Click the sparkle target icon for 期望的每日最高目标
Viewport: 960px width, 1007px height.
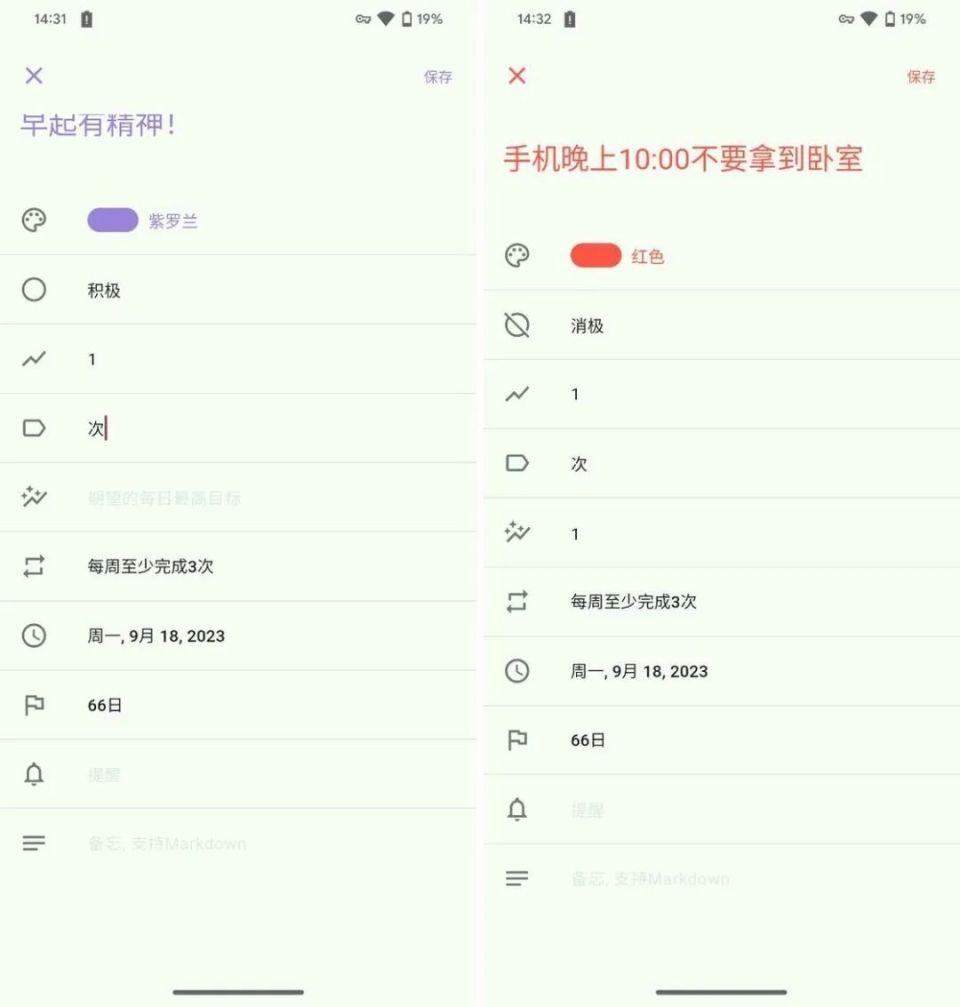(x=34, y=497)
